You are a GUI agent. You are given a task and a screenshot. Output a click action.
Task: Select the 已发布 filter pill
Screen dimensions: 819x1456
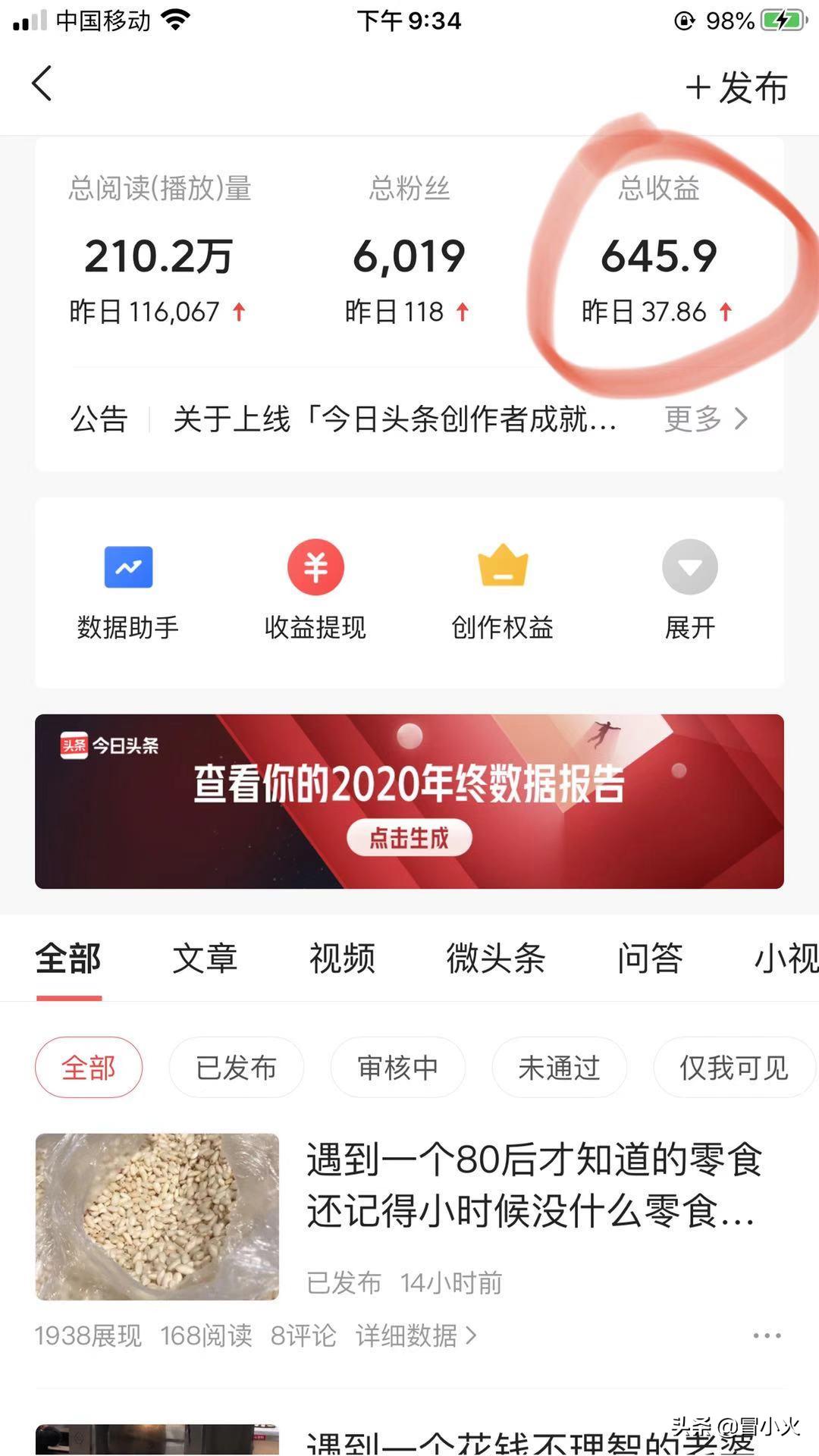236,1067
